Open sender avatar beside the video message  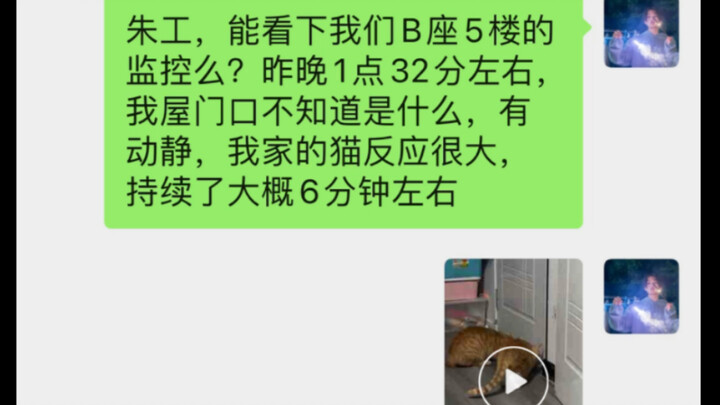coord(641,296)
